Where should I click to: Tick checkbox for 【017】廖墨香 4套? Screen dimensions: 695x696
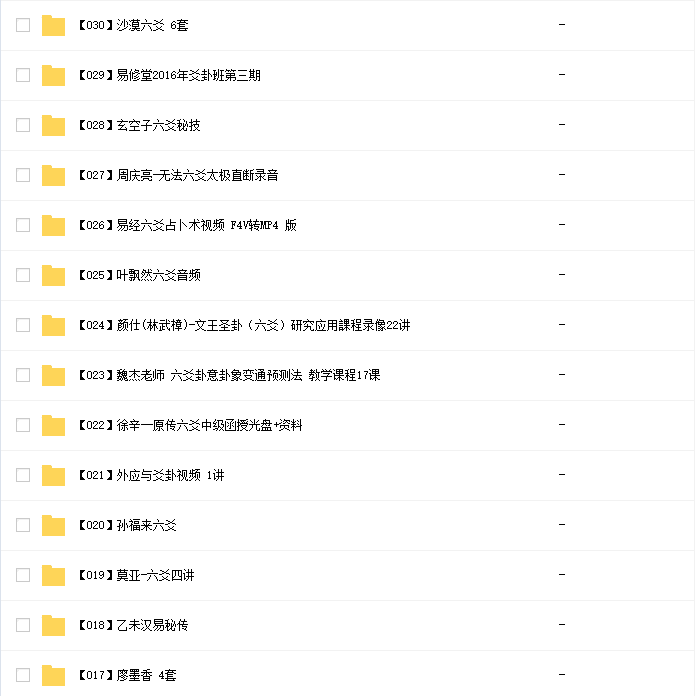(x=23, y=675)
